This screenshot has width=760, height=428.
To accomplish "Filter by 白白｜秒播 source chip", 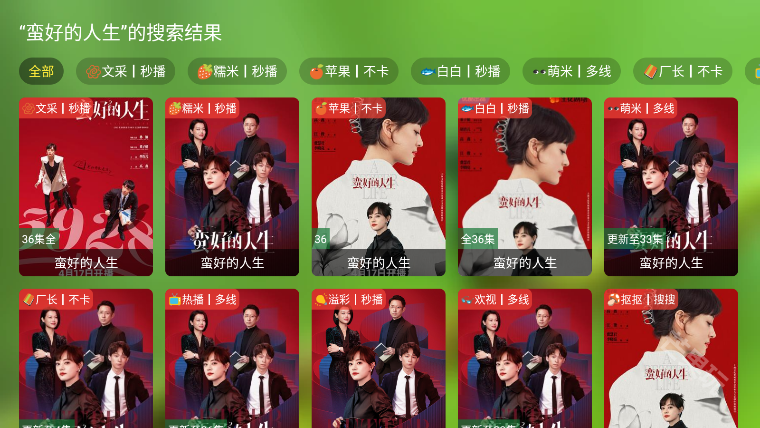I will click(460, 71).
